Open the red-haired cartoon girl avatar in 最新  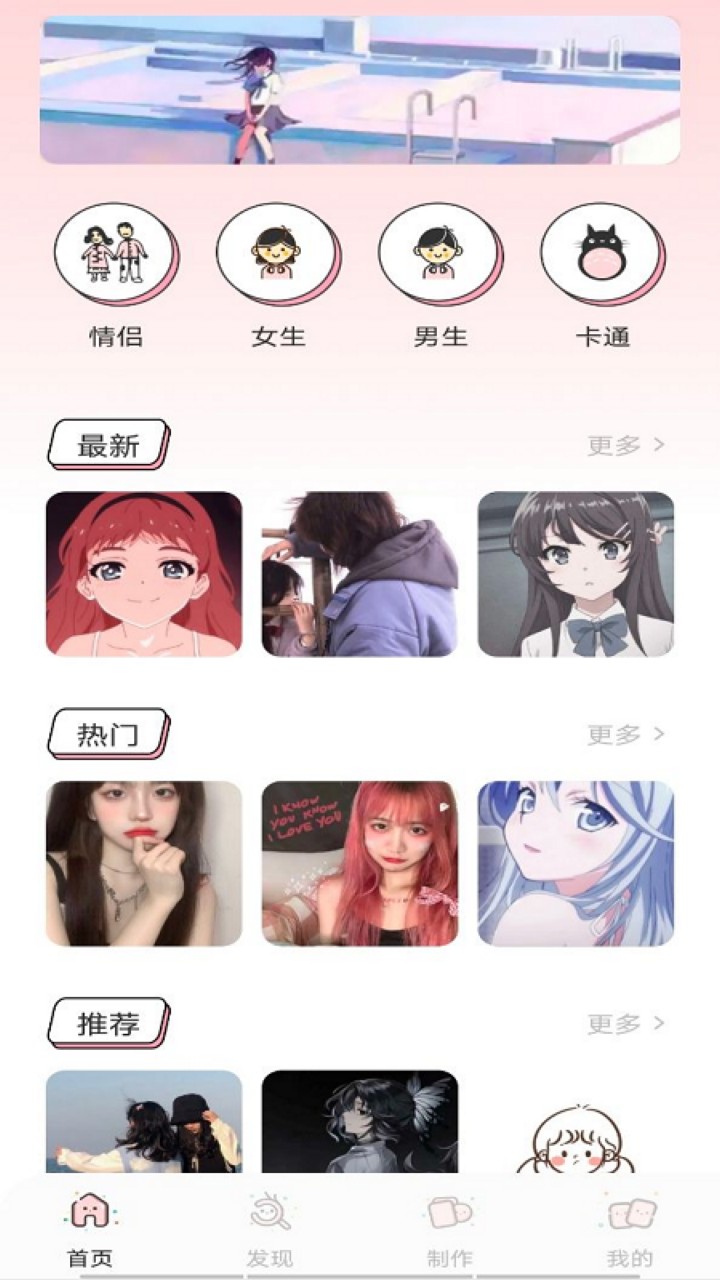point(144,574)
